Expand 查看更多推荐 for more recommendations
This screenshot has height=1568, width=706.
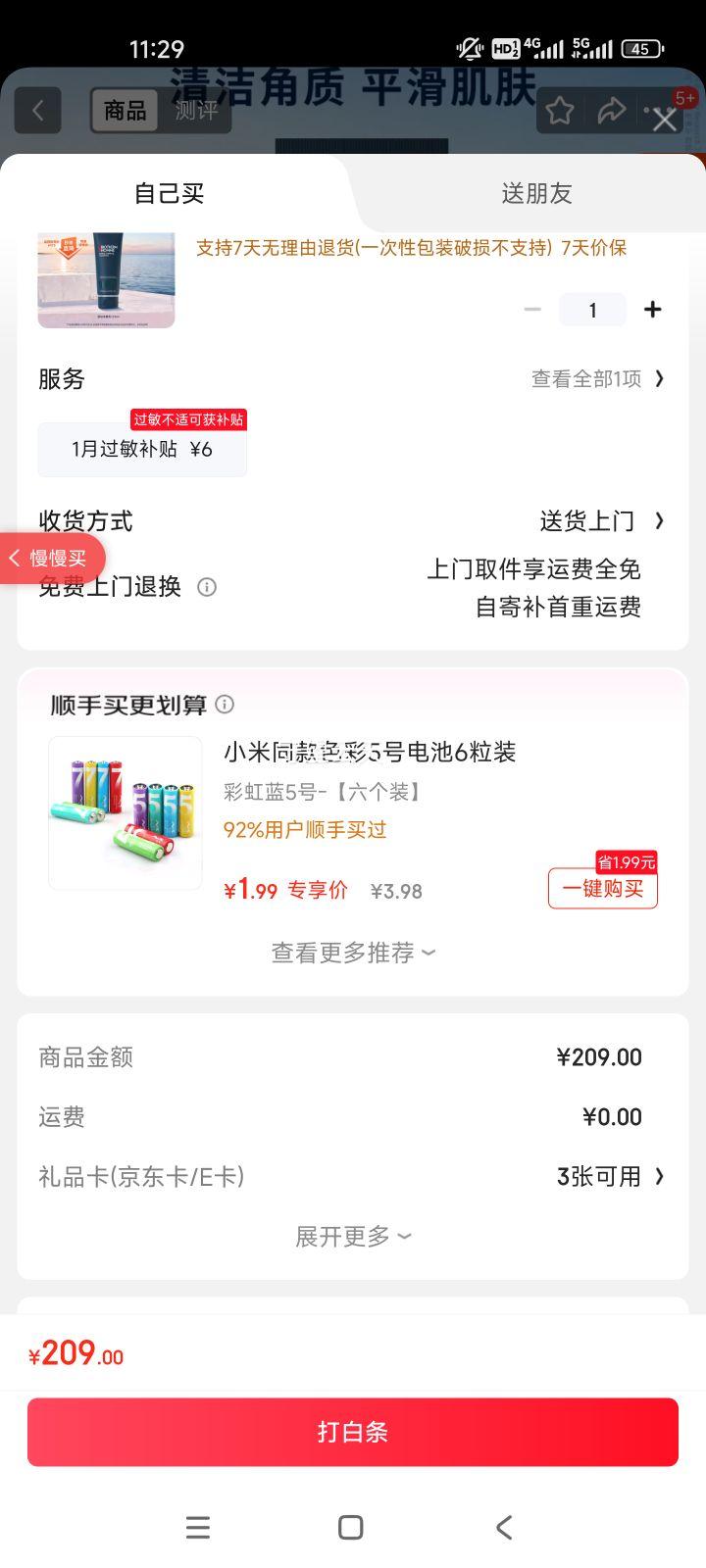[351, 952]
